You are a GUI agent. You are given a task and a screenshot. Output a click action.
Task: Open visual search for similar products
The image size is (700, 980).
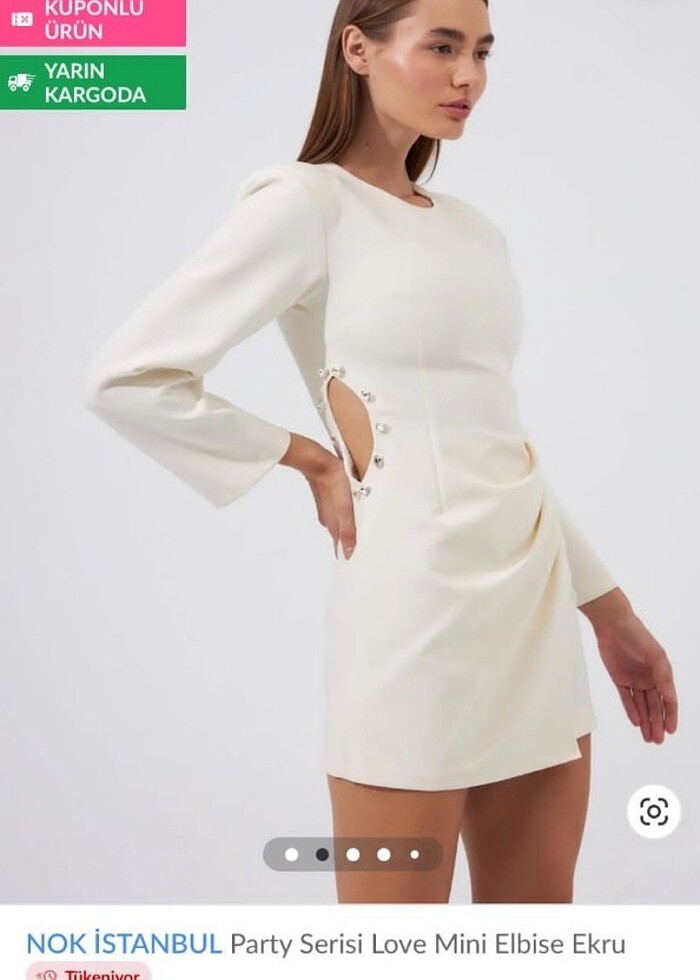pyautogui.click(x=653, y=811)
